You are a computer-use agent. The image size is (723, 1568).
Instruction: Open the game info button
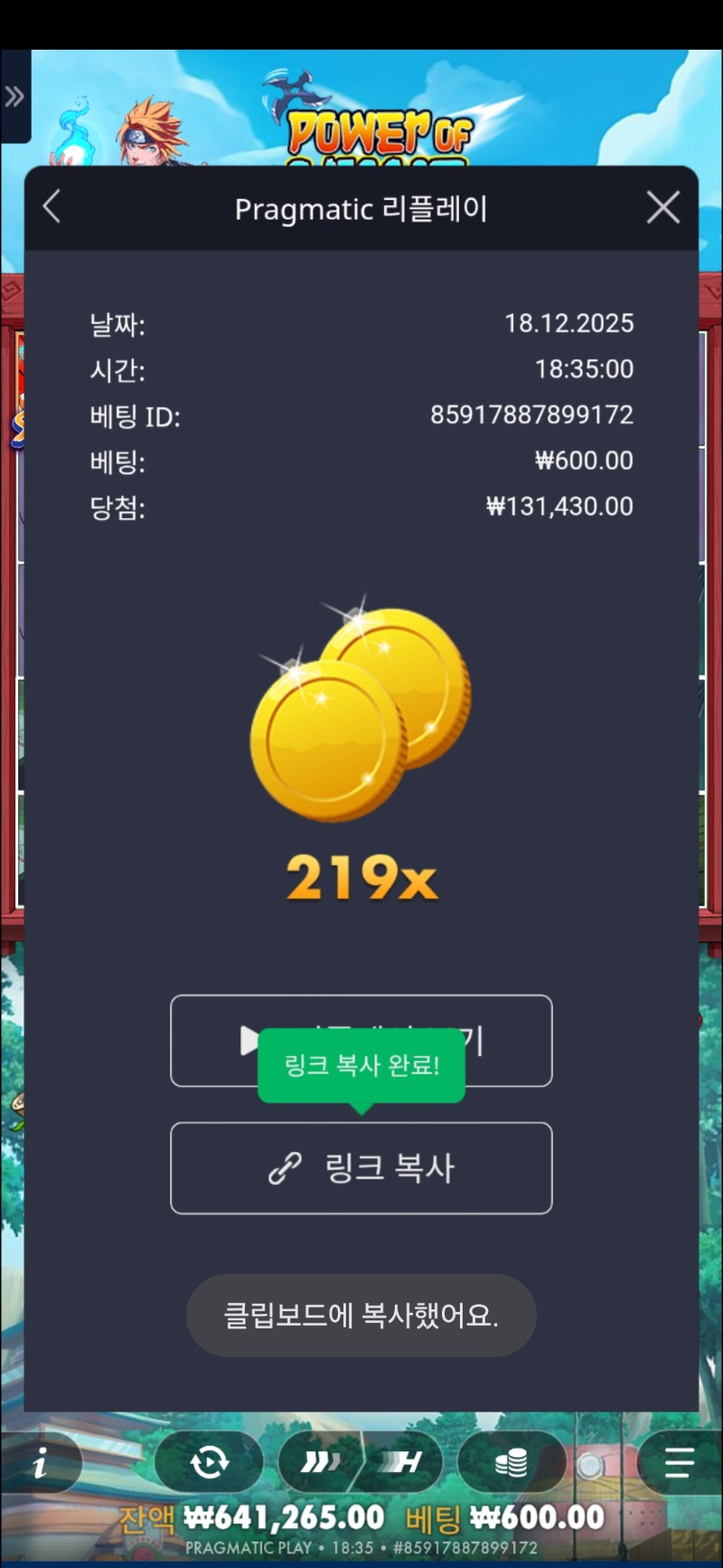(41, 1462)
